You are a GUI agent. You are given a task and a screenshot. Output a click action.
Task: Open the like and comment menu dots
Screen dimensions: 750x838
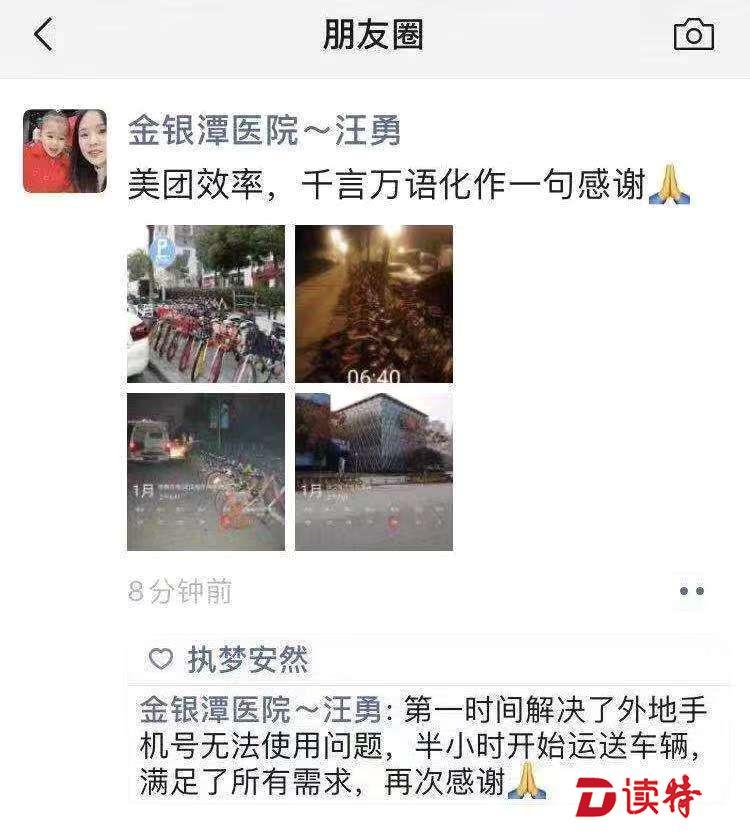(x=691, y=591)
